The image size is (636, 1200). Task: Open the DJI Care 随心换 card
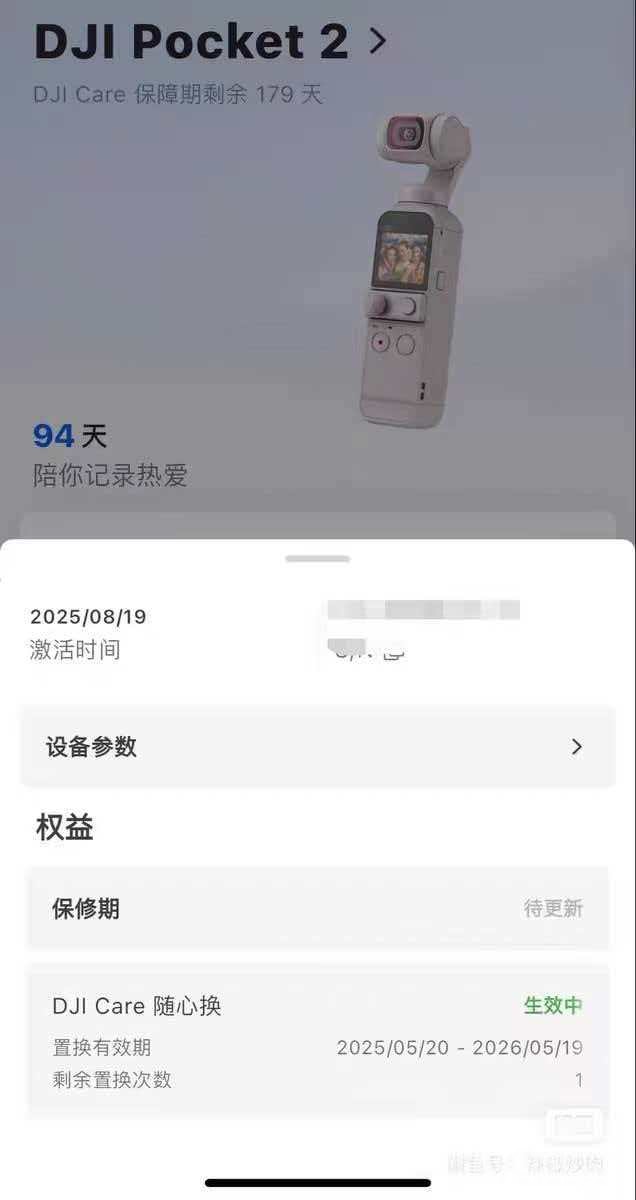317,1040
